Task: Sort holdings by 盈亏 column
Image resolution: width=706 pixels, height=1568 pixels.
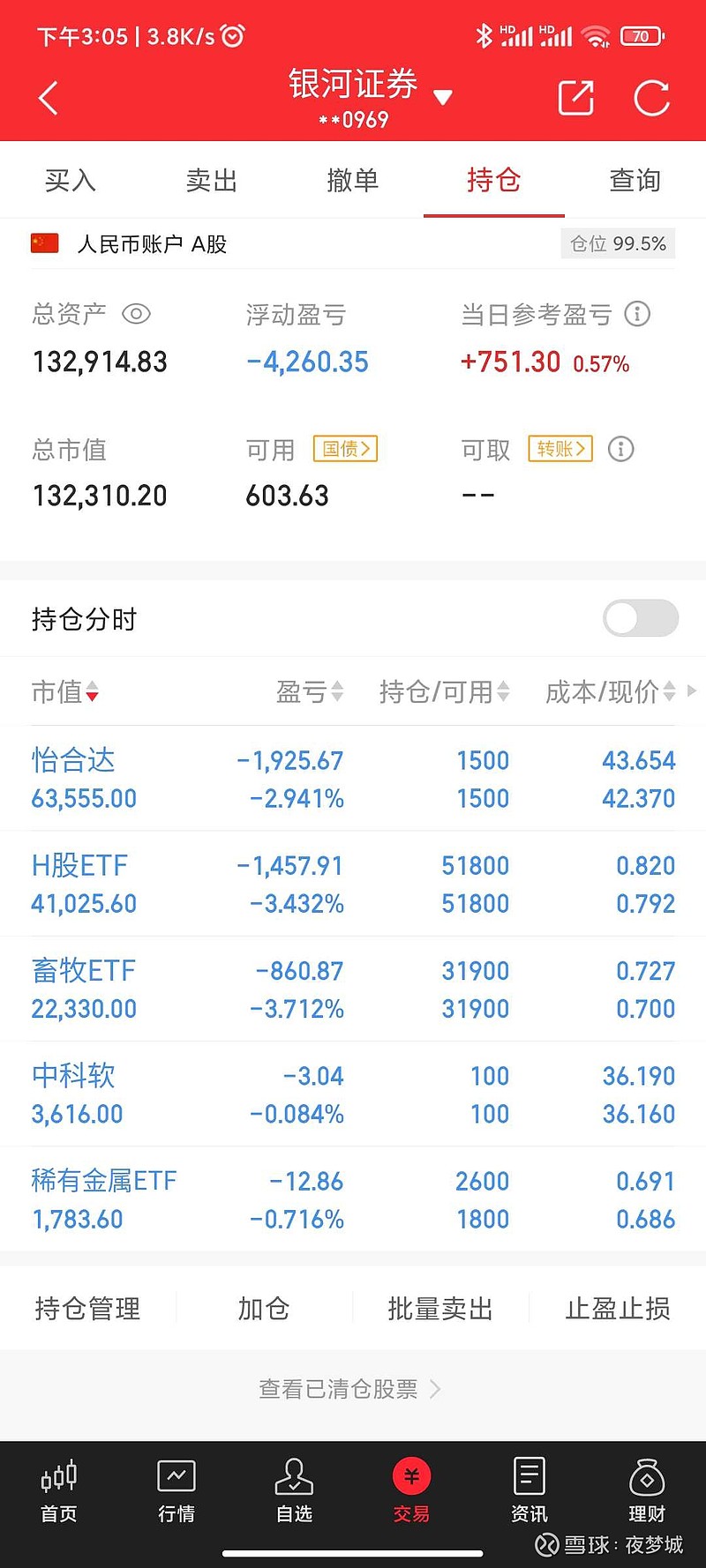Action: pos(309,692)
